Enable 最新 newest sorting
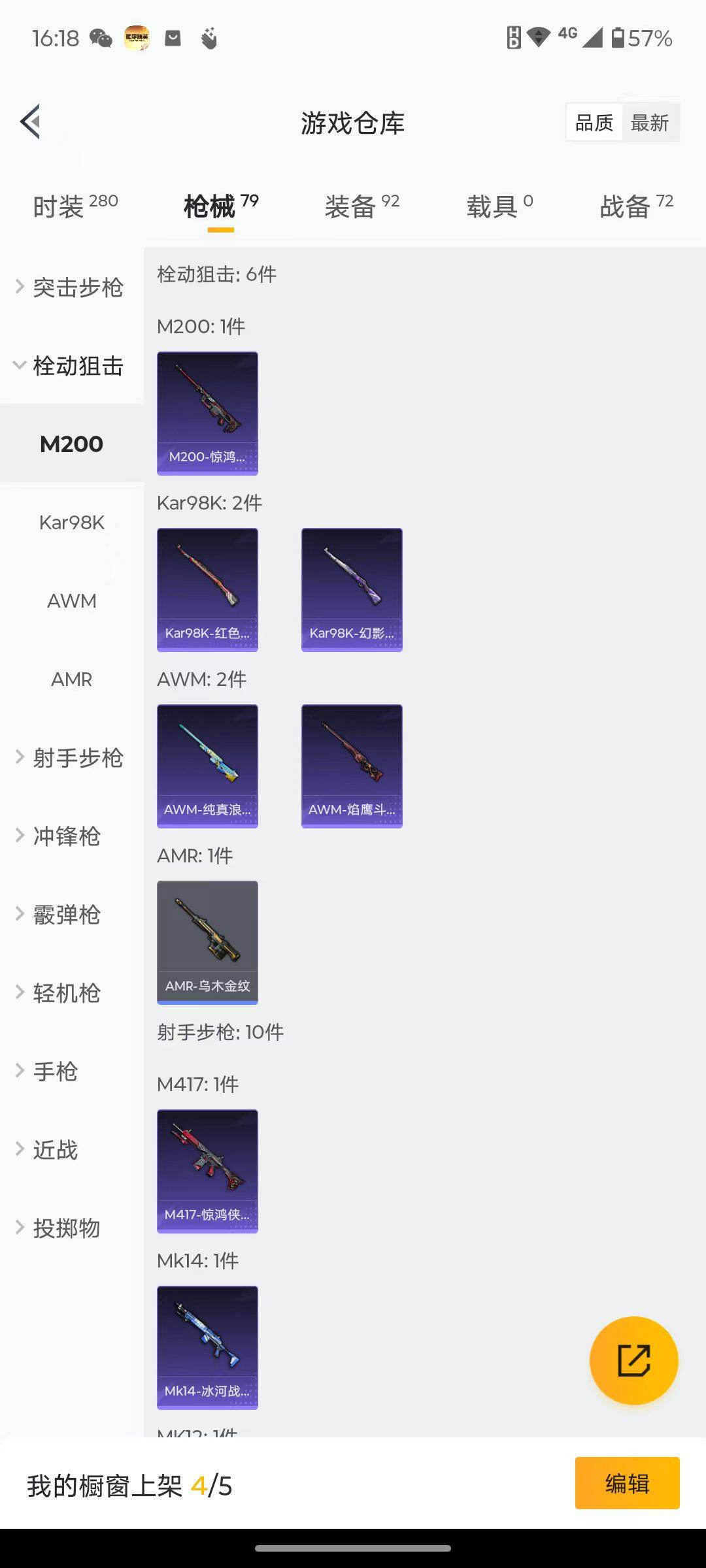This screenshot has height=1568, width=706. 650,122
